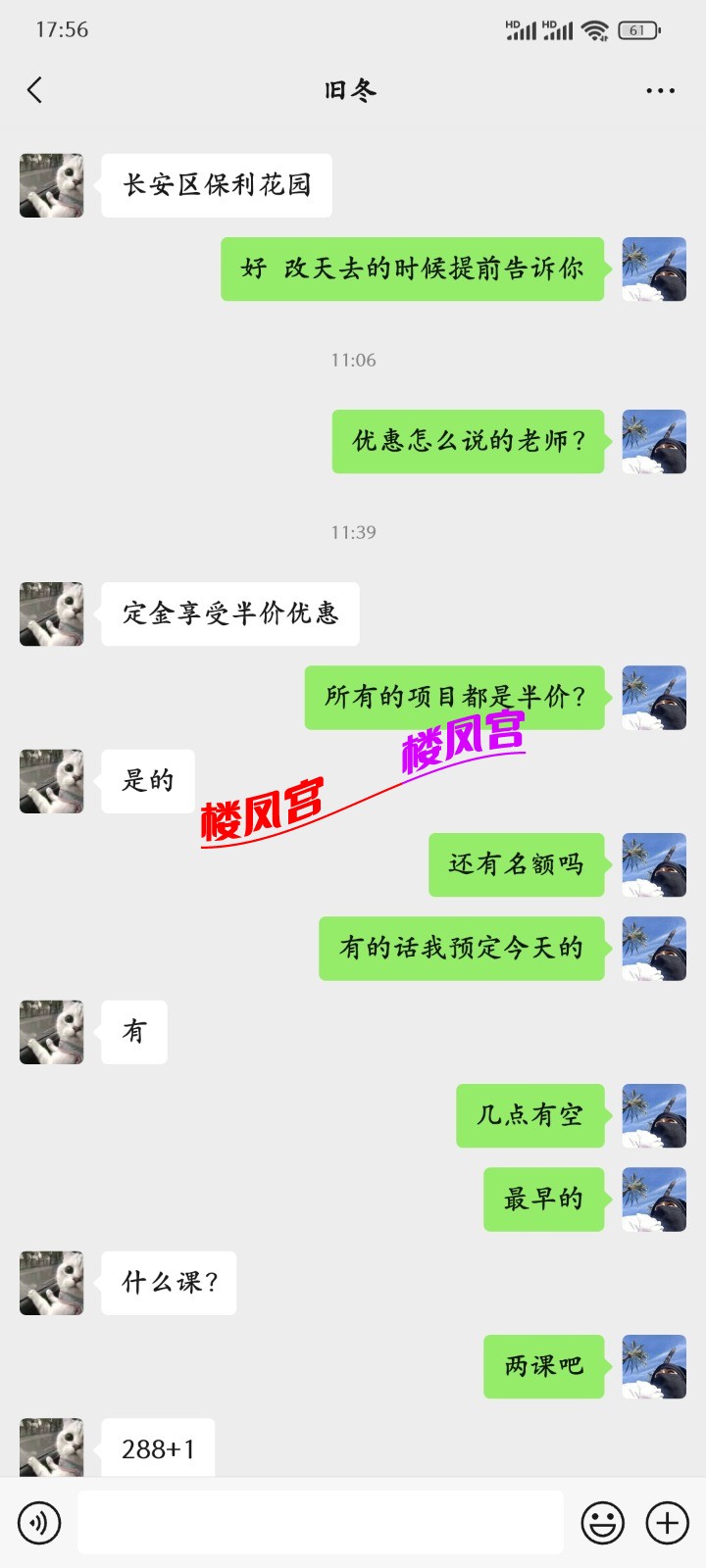Image resolution: width=706 pixels, height=1568 pixels.
Task: Switch to voice message input
Action: [x=39, y=1523]
